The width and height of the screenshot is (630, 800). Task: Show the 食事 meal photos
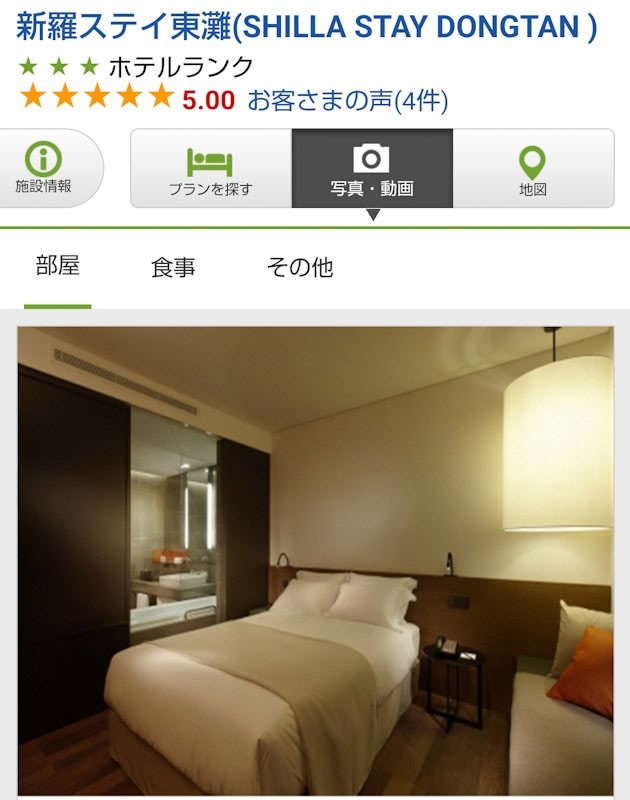tap(173, 267)
